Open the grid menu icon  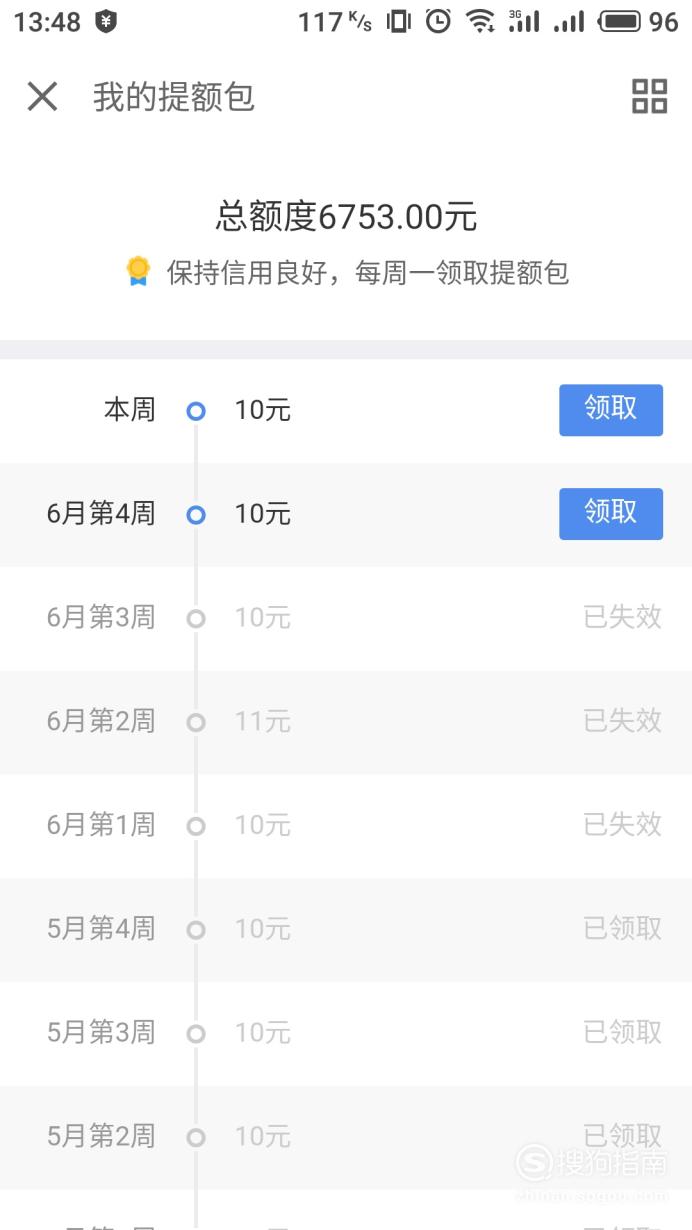tap(649, 97)
